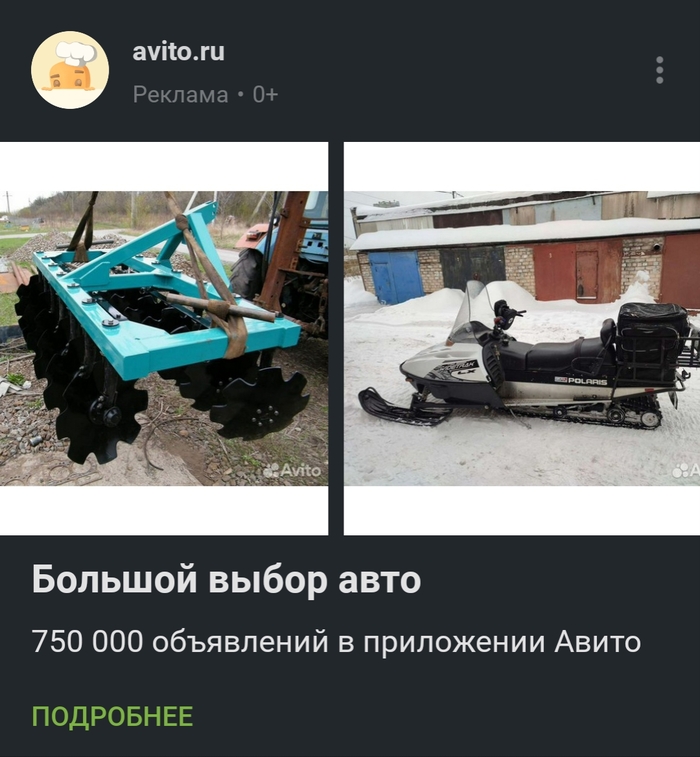Open the avito.ru advertiser avatar
The height and width of the screenshot is (757, 700).
pos(70,70)
